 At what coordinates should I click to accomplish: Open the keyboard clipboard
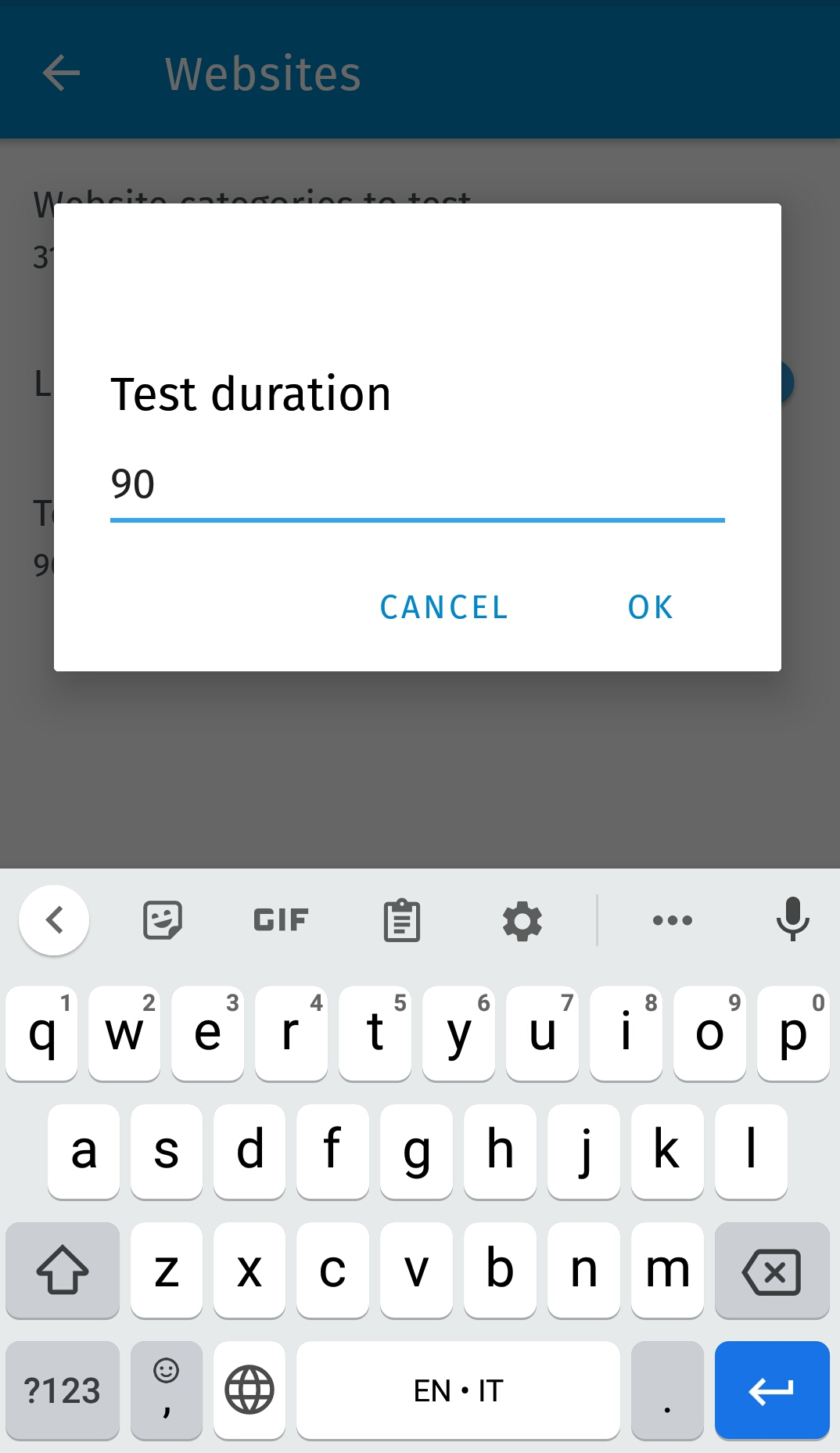click(x=402, y=920)
